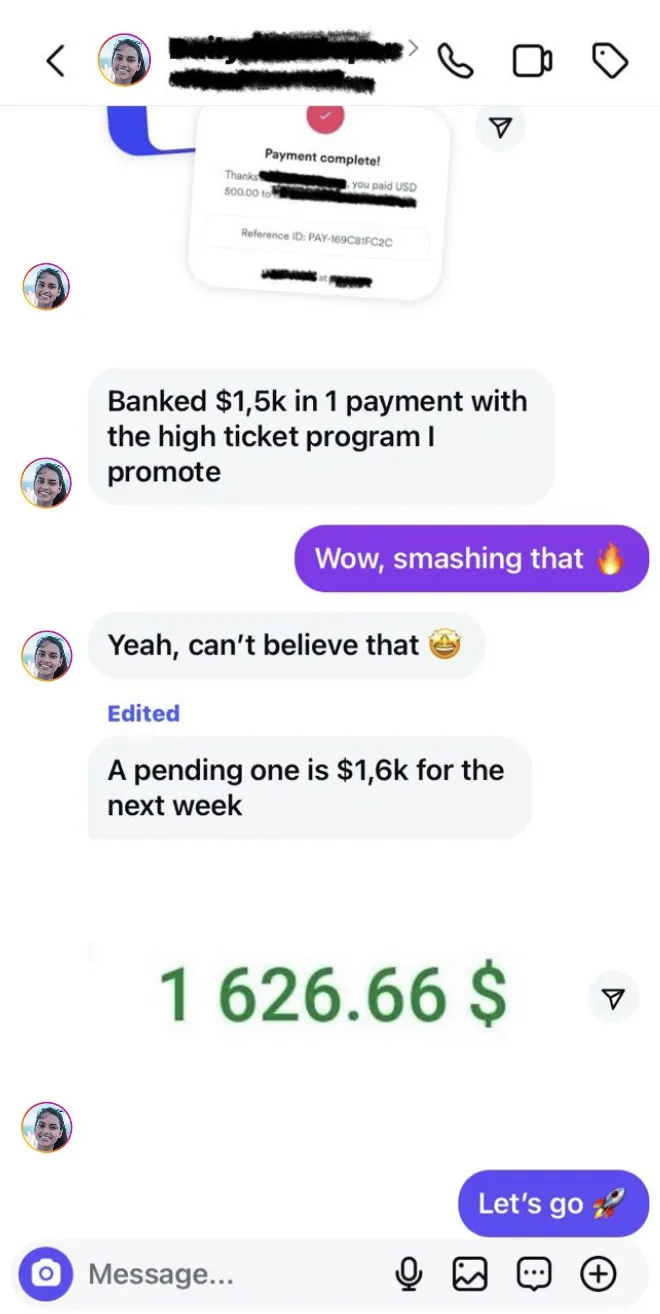
Task: Open the camera from message bar
Action: pyautogui.click(x=45, y=1273)
